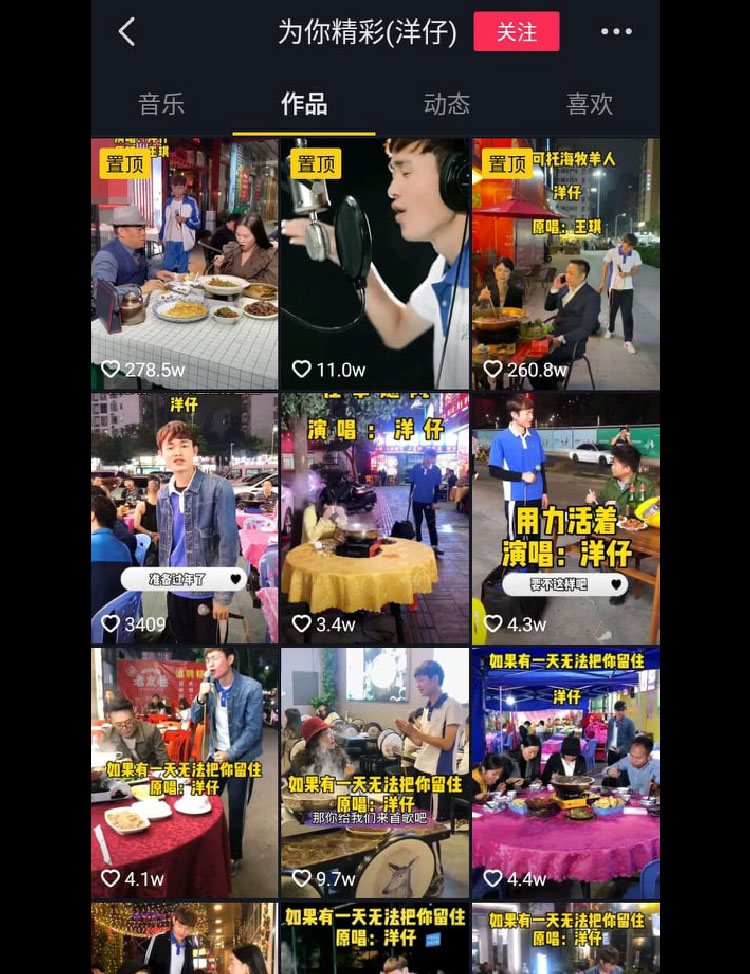Select the 作品 tab
This screenshot has width=750, height=974.
pos(304,104)
